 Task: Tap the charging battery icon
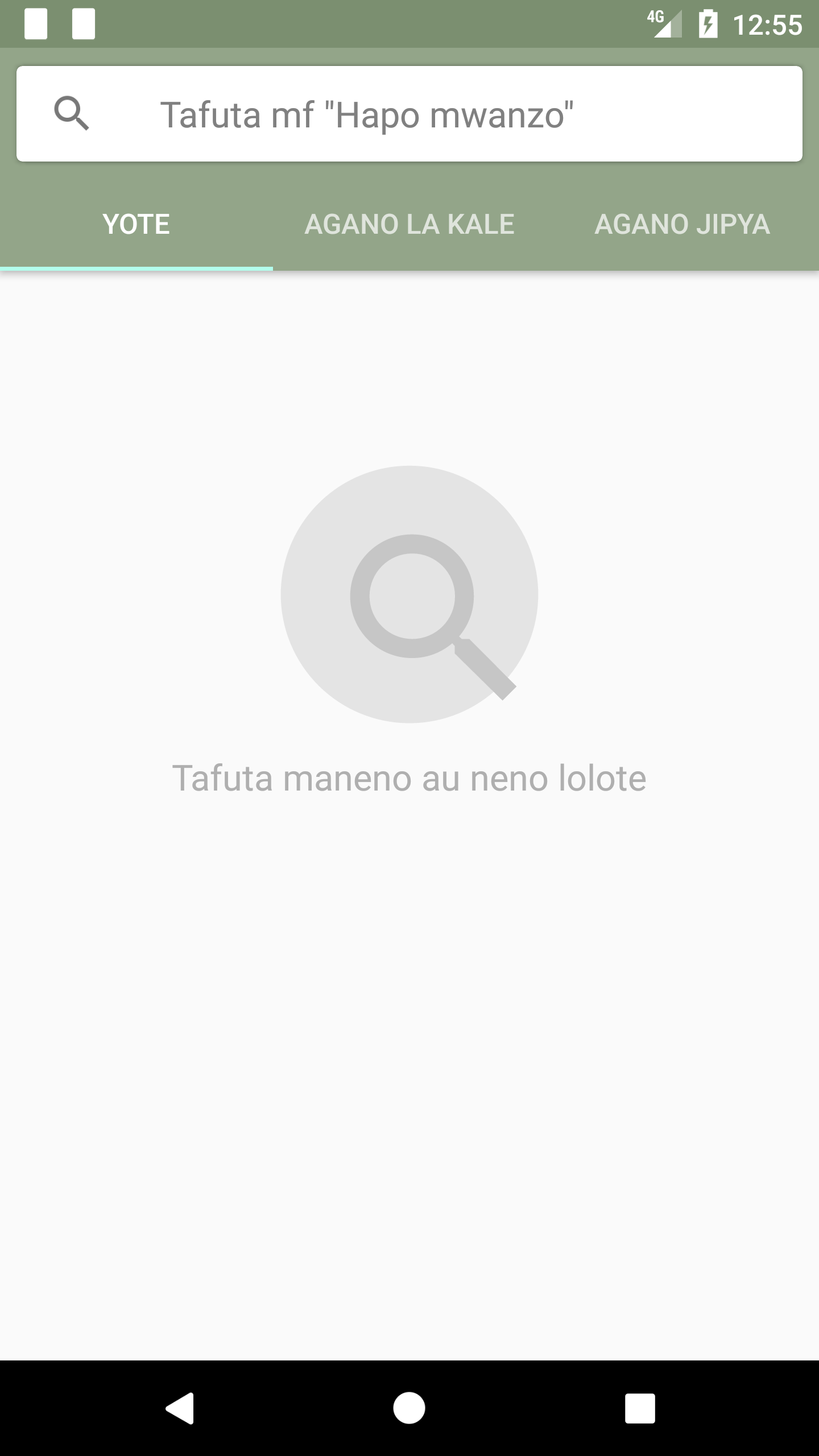coord(708,24)
